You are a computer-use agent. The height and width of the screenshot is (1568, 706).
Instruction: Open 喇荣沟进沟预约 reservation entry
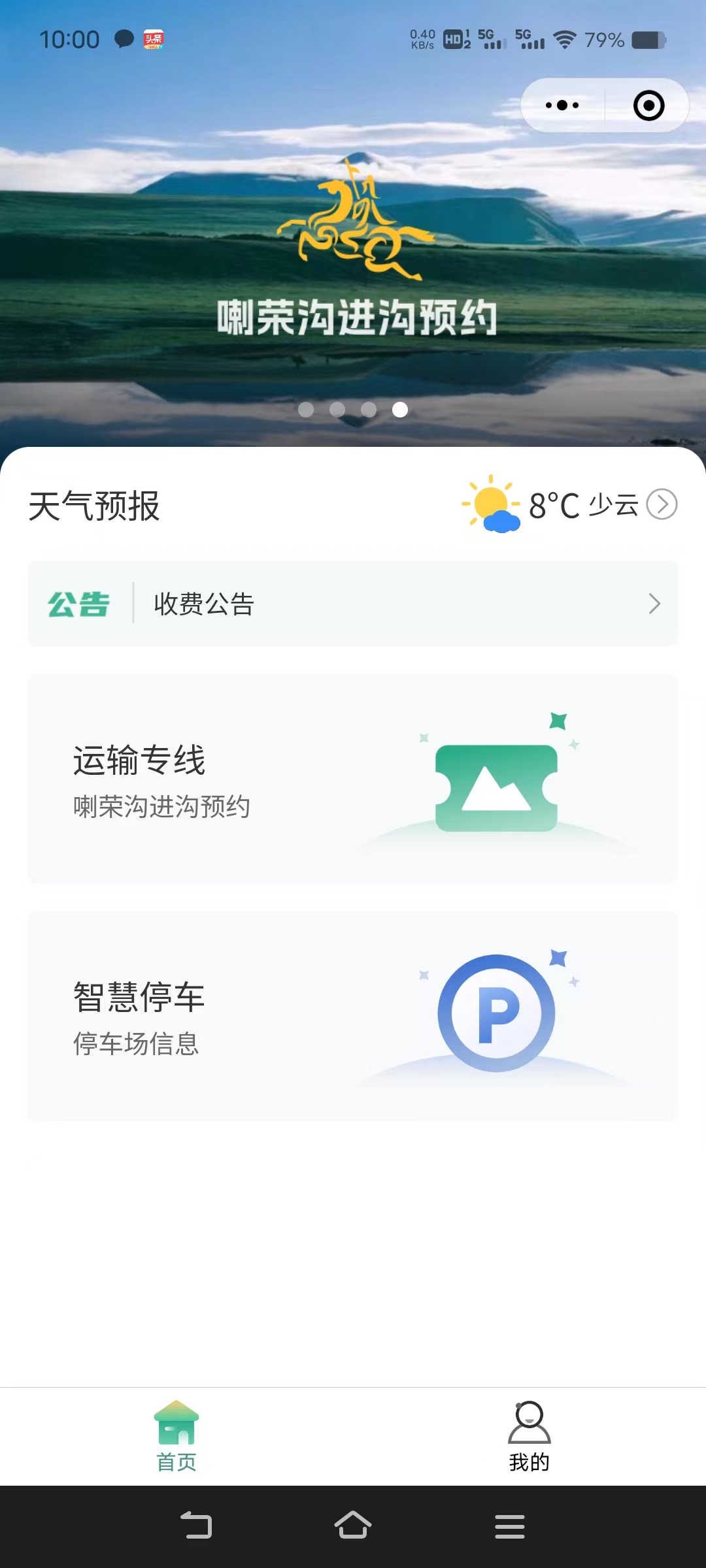(x=162, y=806)
